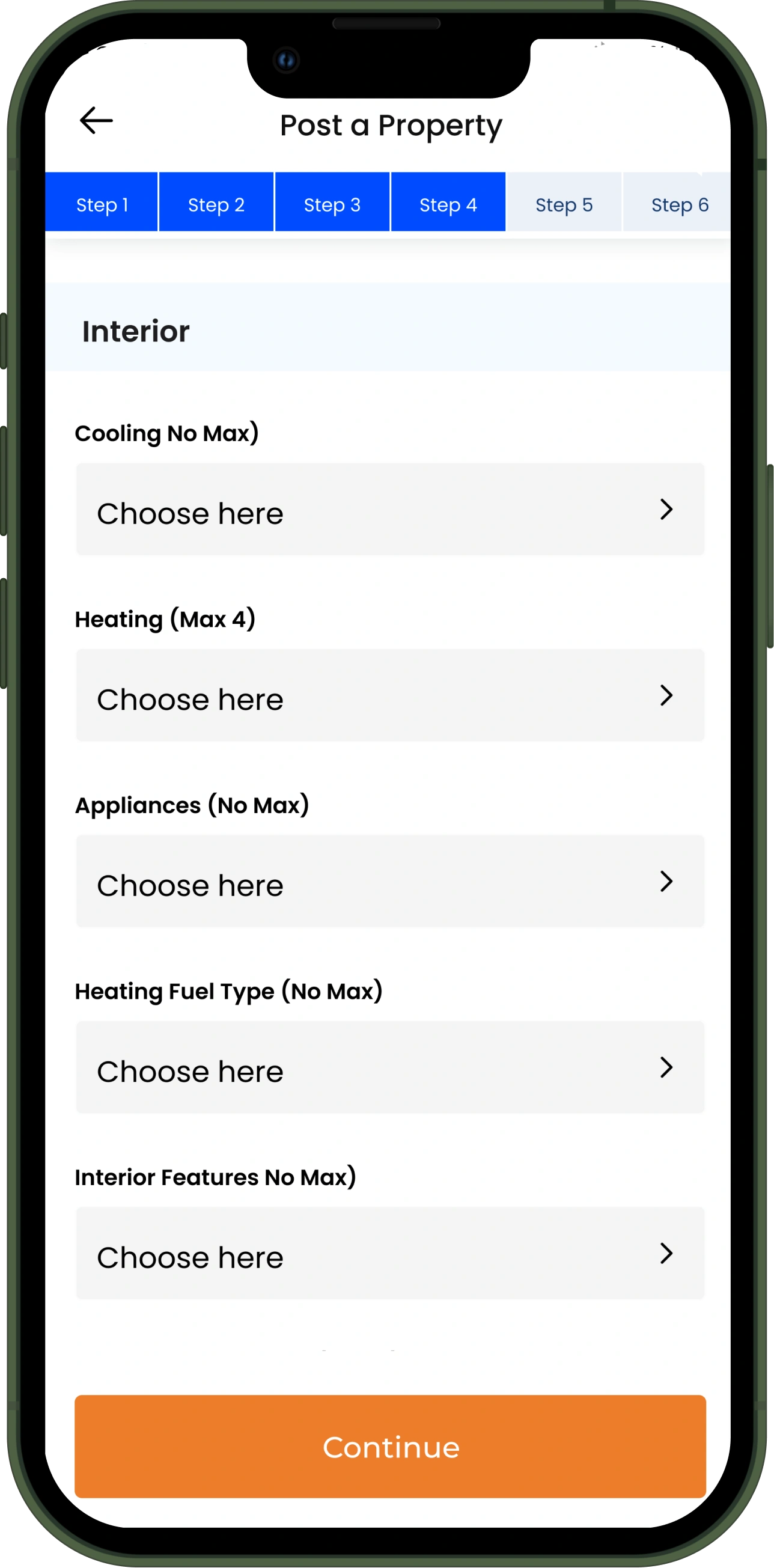This screenshot has width=774, height=1568.
Task: Select the Step 4 tab
Action: pyautogui.click(x=448, y=204)
